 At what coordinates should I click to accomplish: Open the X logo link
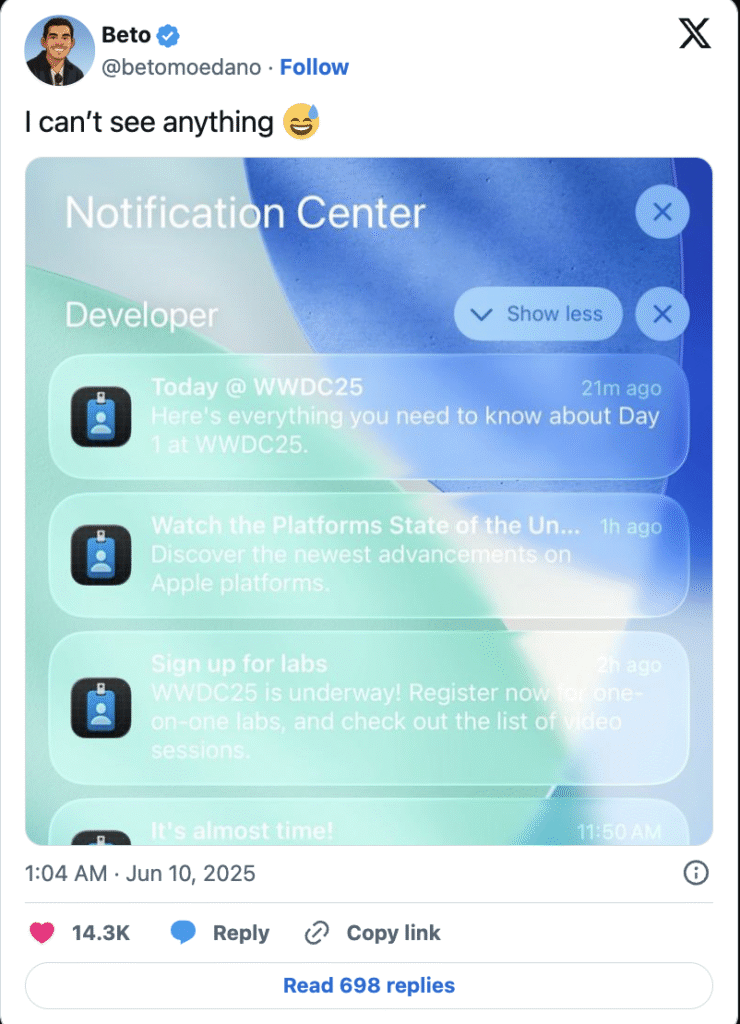[694, 34]
